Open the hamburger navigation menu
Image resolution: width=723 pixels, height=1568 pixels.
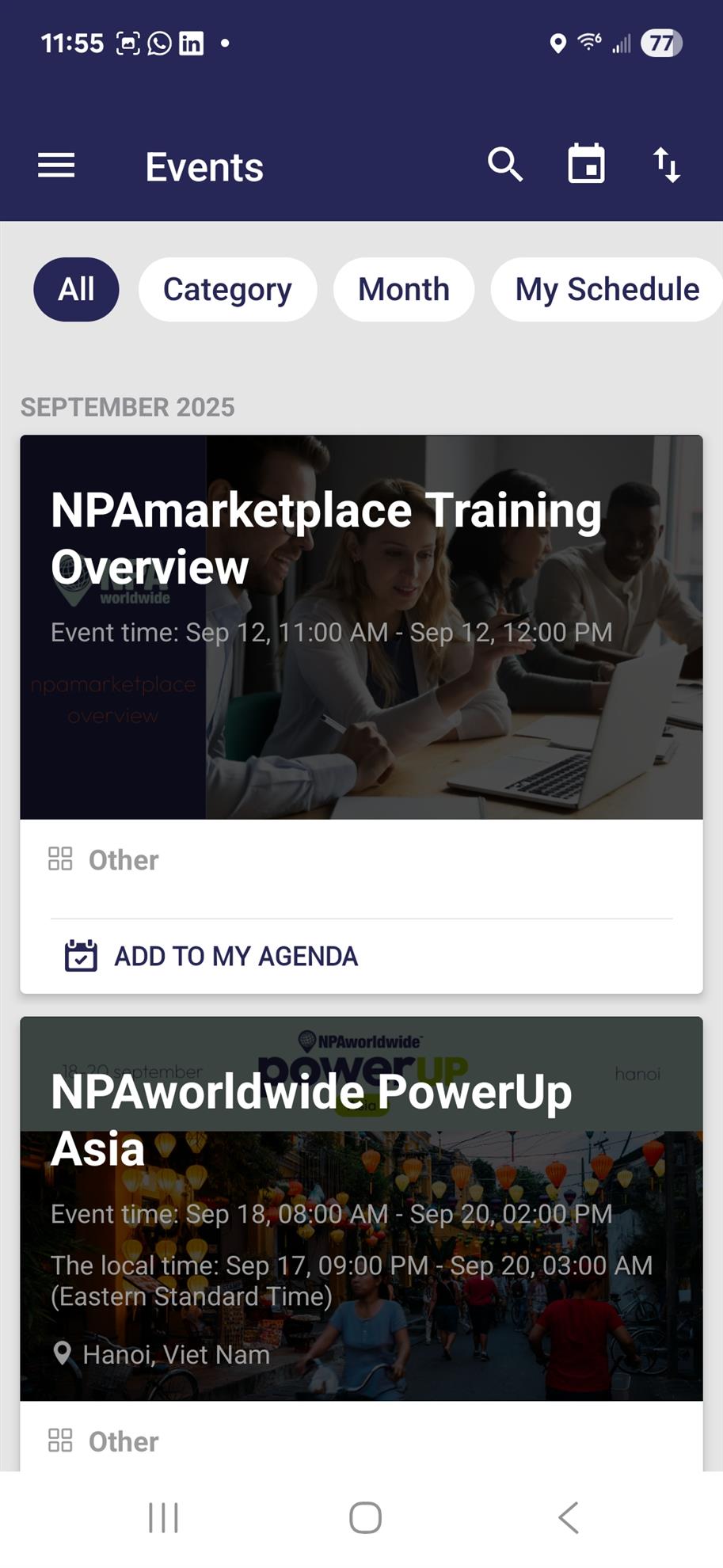coord(56,166)
